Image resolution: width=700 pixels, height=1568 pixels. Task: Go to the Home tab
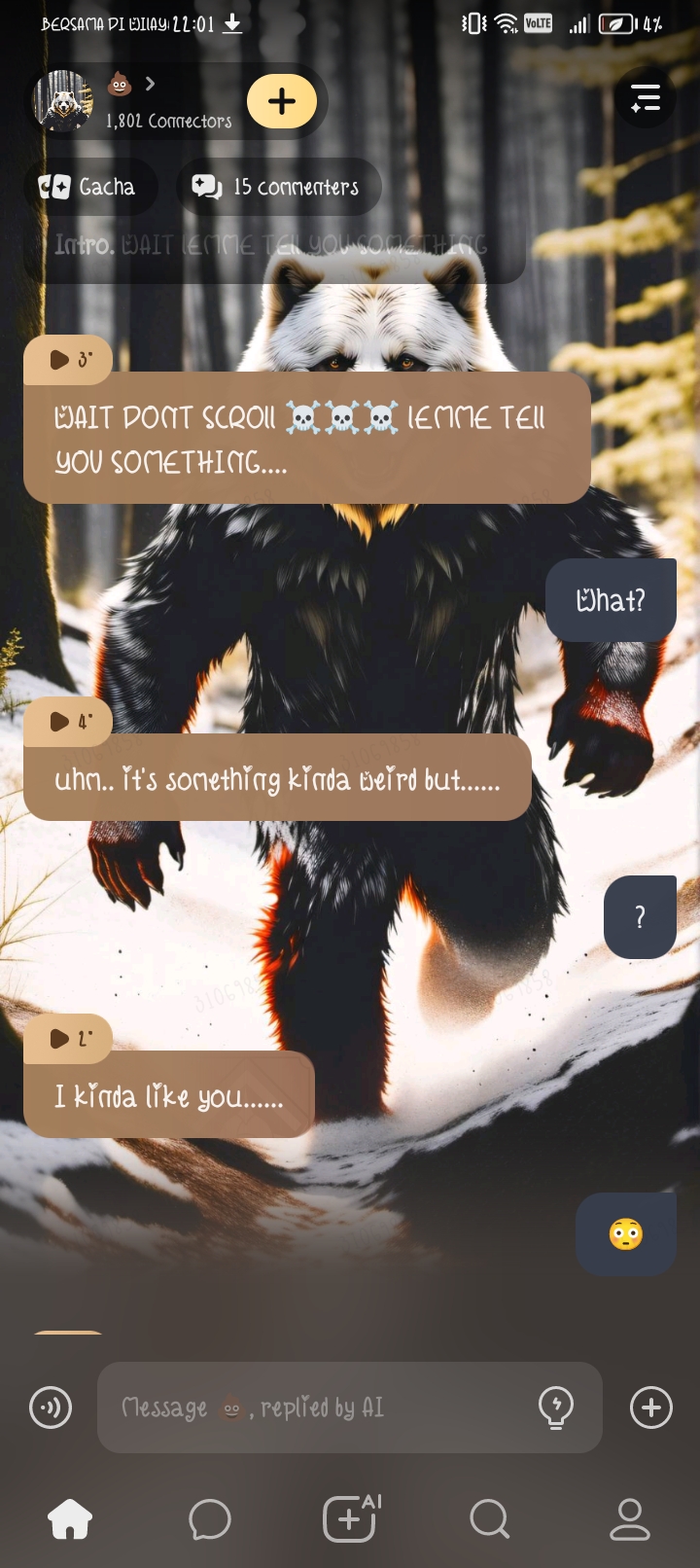tap(70, 1519)
